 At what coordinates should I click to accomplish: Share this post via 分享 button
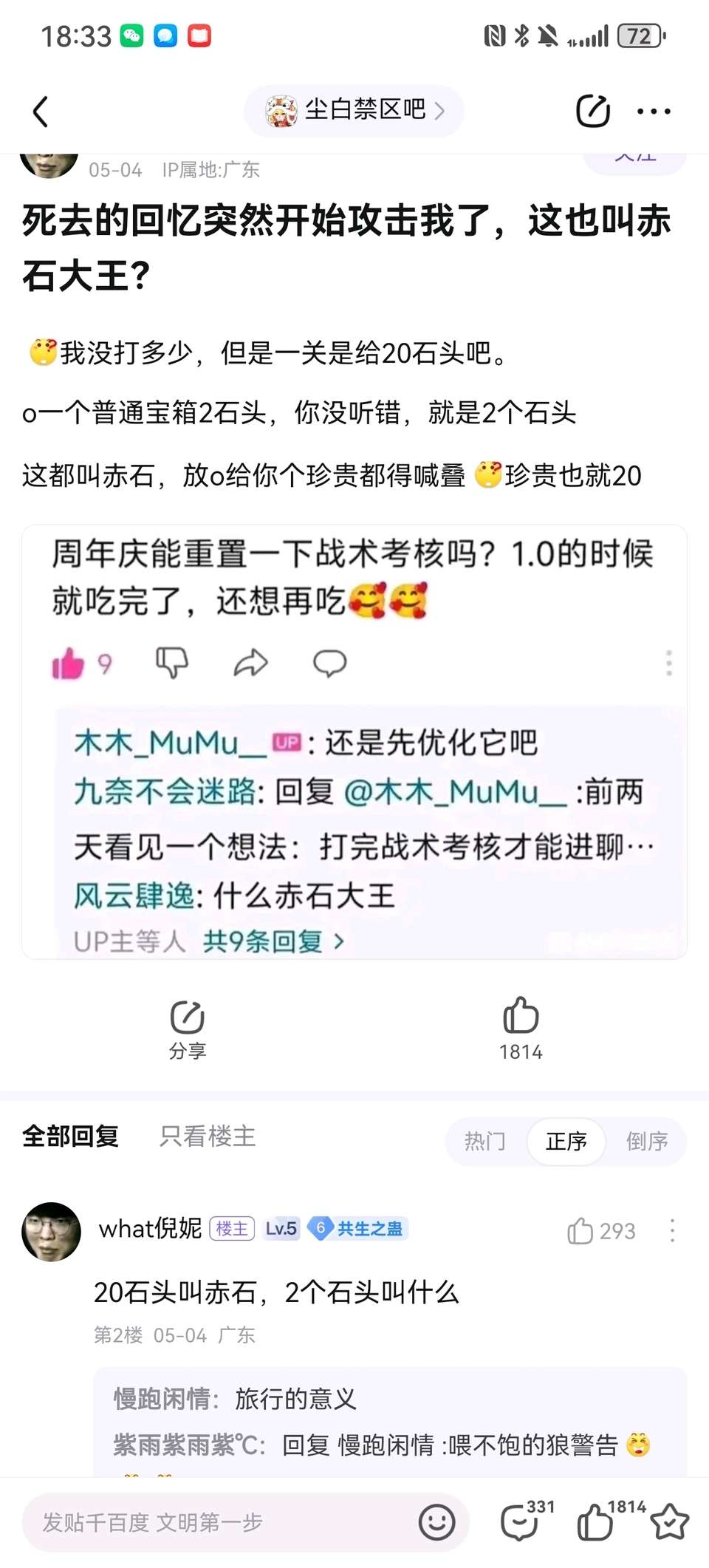point(188,1030)
